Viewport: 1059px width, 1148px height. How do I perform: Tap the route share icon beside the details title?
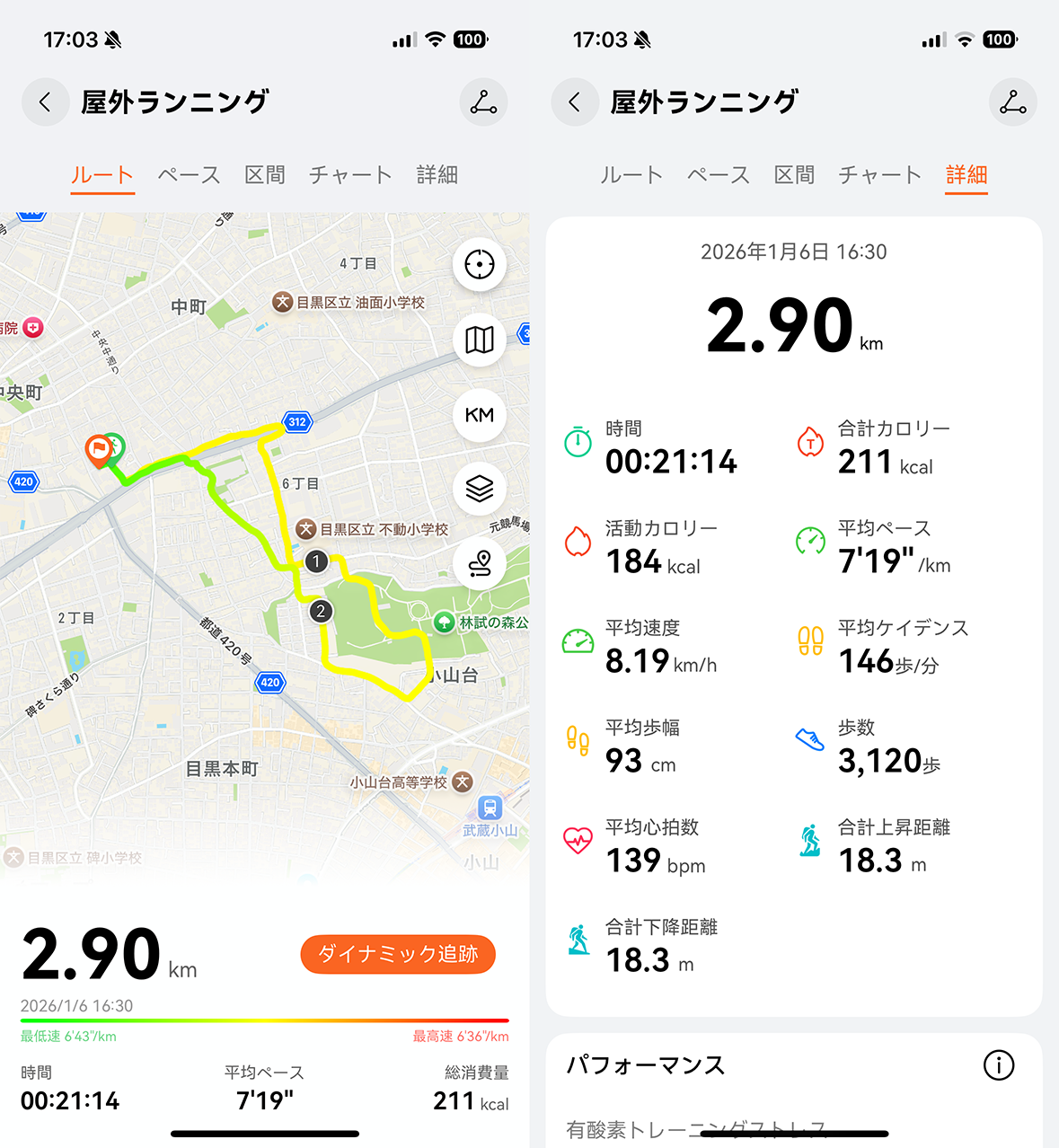pos(1012,102)
